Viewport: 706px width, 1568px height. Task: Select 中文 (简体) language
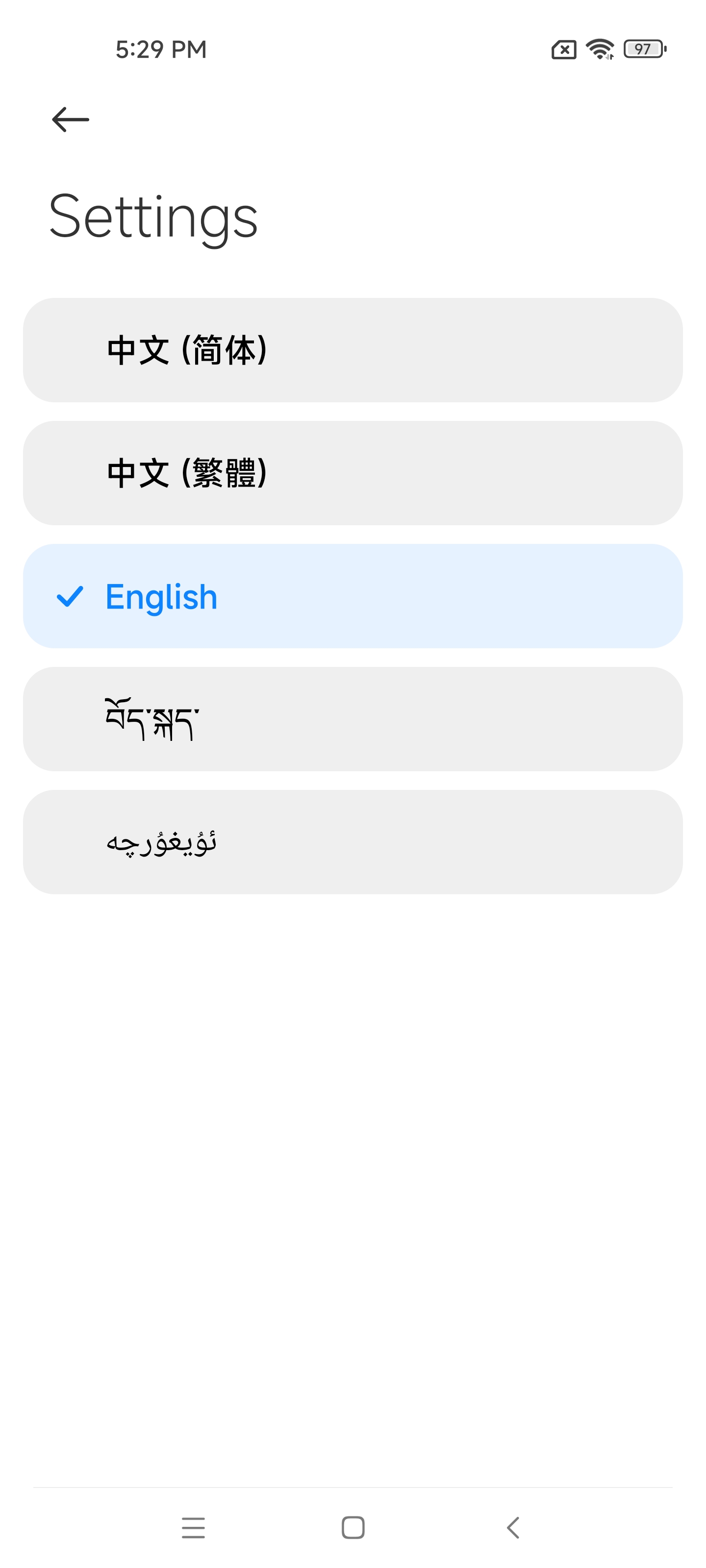352,350
